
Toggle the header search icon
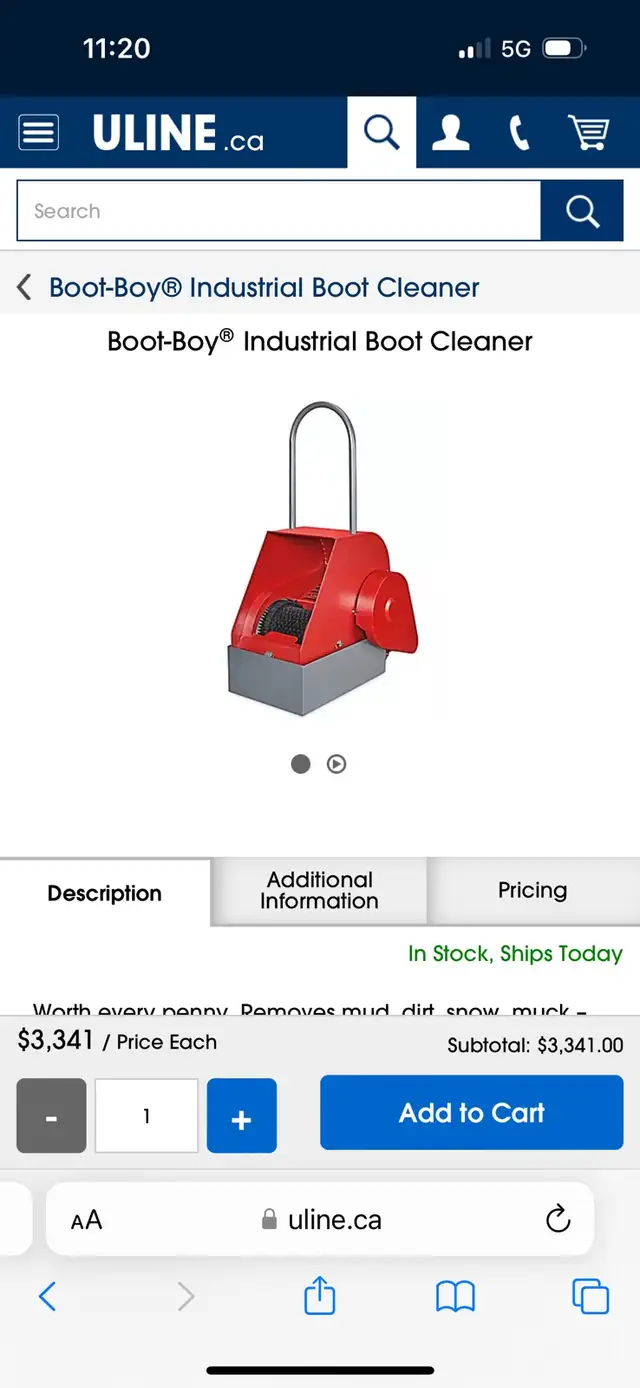(381, 132)
